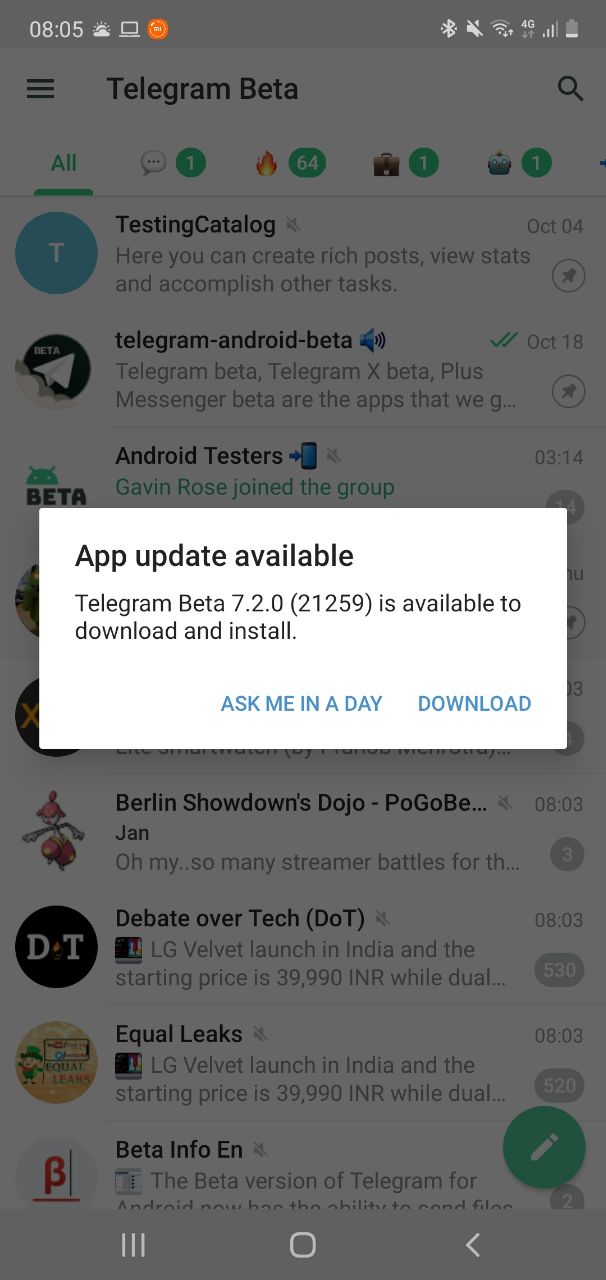Open the hamburger drawer menu
The image size is (606, 1280).
(40, 89)
